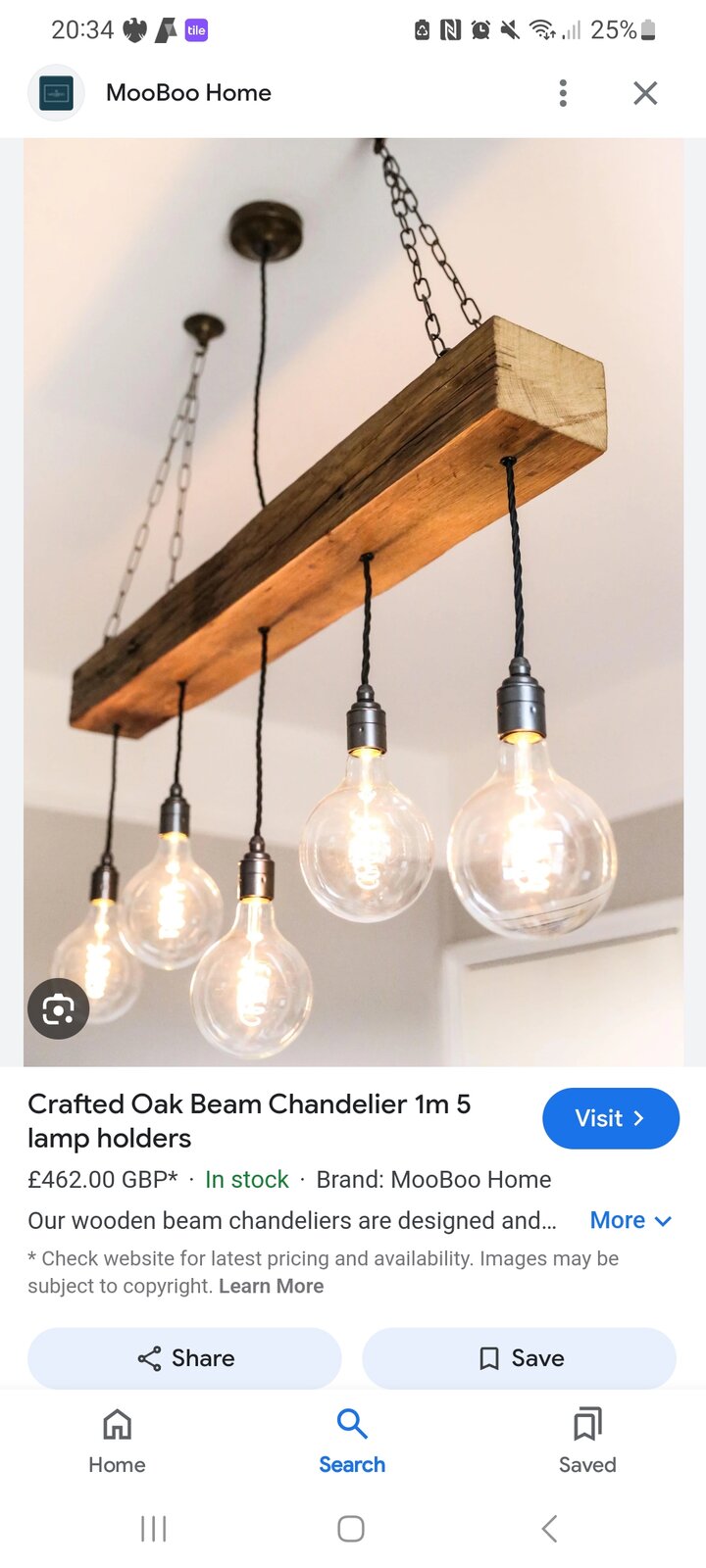Open recent apps from the navigation bar
706x1568 pixels.
coord(154,1529)
